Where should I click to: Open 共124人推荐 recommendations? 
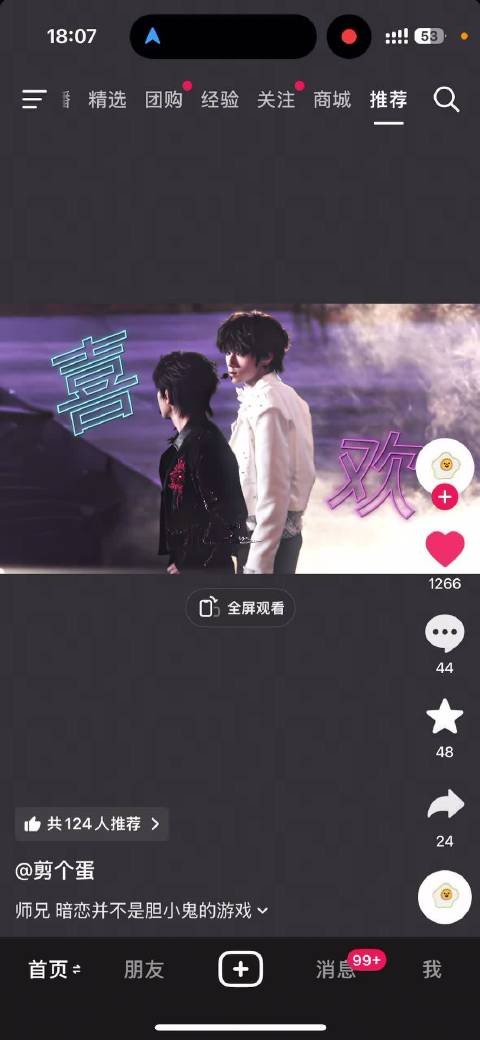coord(92,824)
